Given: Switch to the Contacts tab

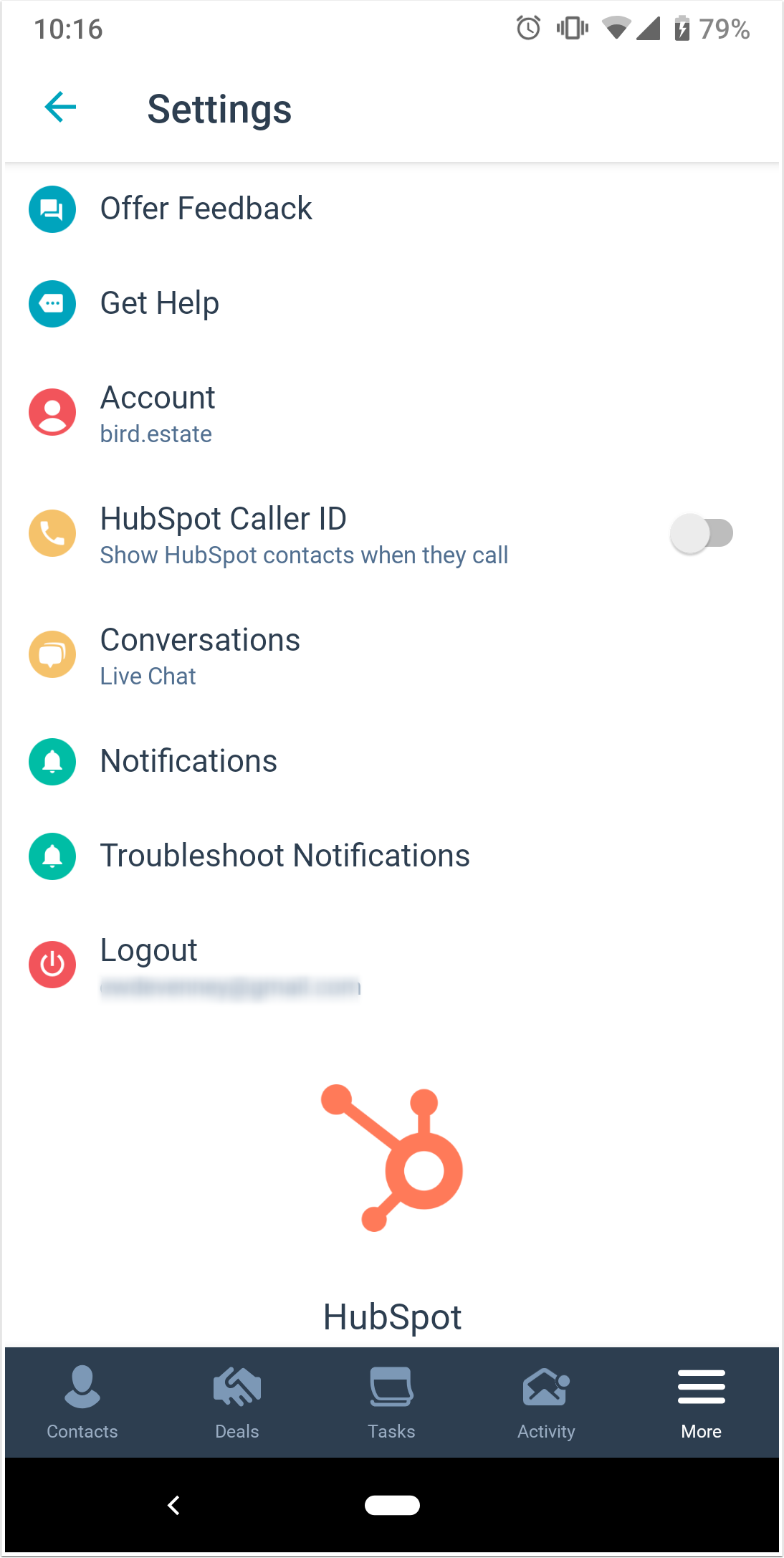Looking at the screenshot, I should click(82, 1401).
